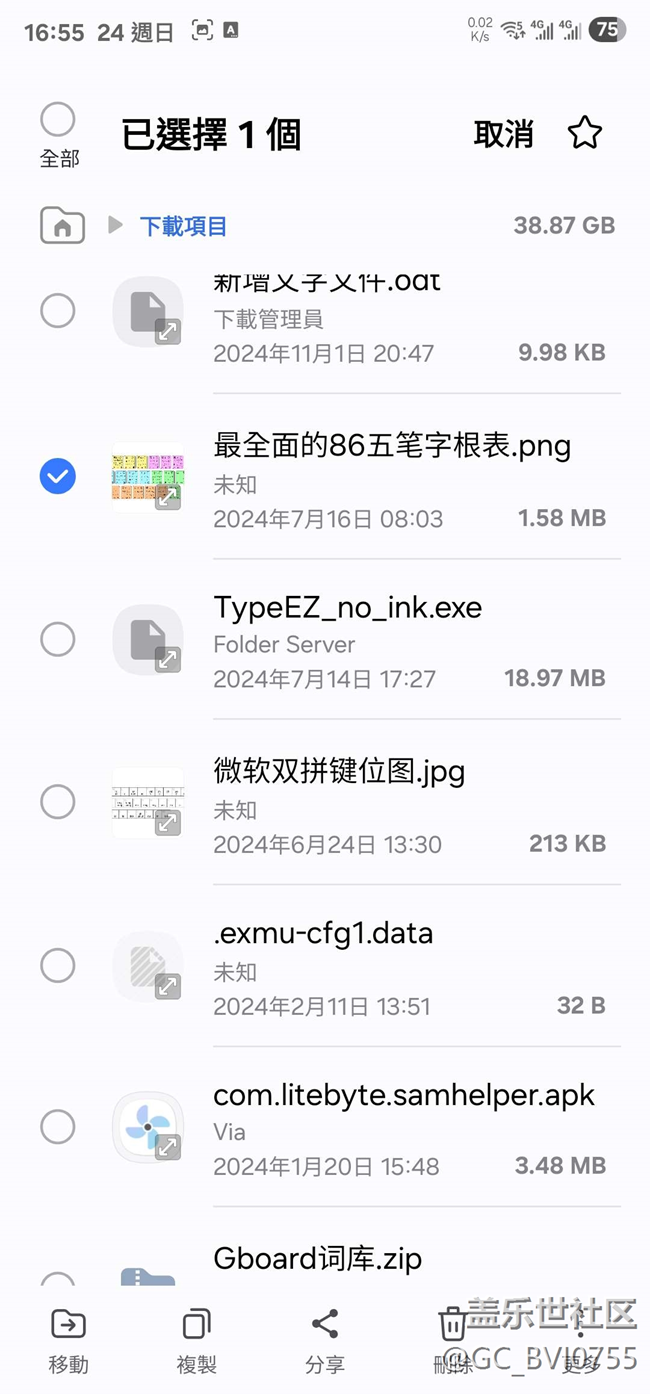Open the 更多 options menu

click(x=580, y=1340)
